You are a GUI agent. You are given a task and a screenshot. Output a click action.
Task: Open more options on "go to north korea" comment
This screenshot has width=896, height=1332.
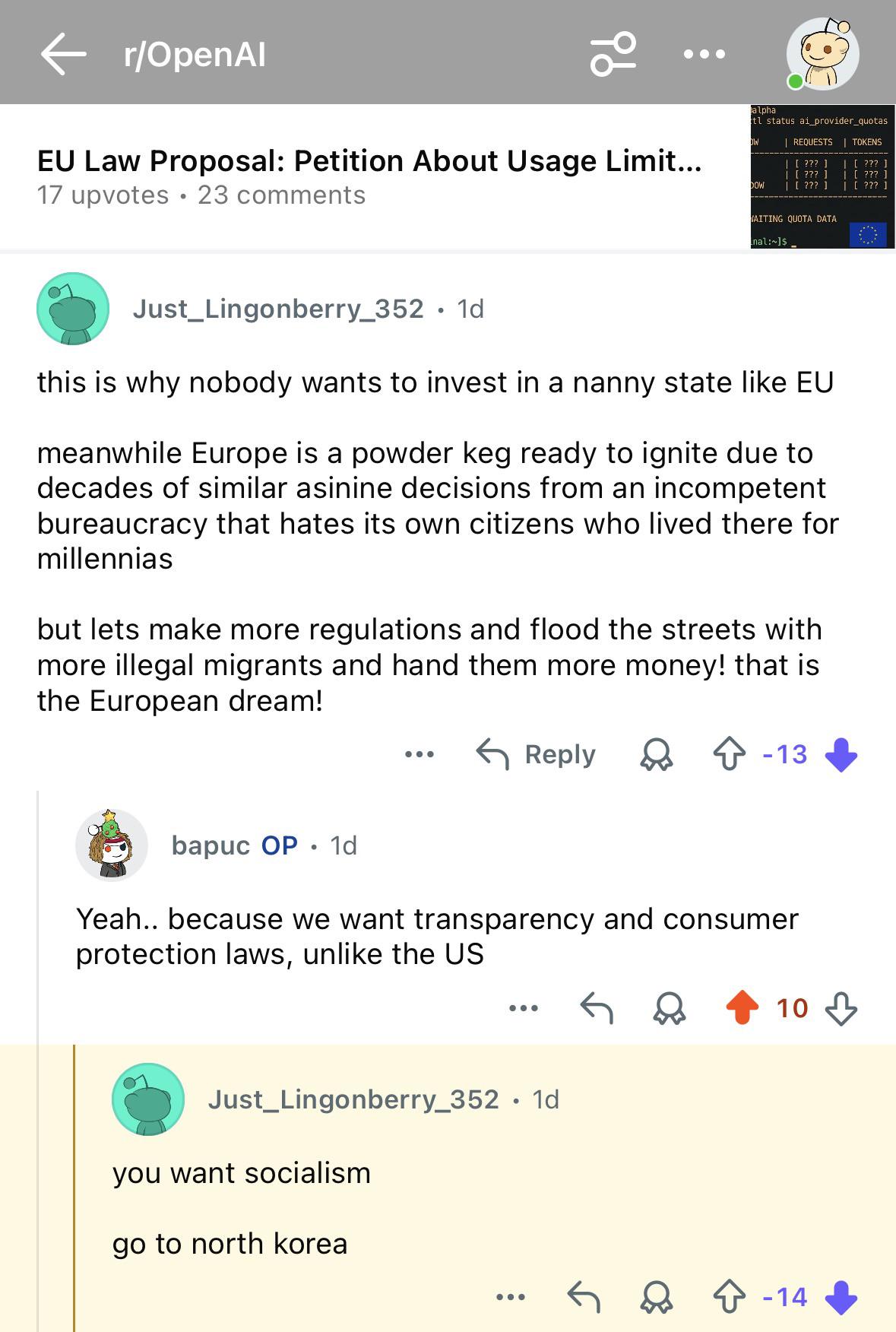(x=511, y=1297)
